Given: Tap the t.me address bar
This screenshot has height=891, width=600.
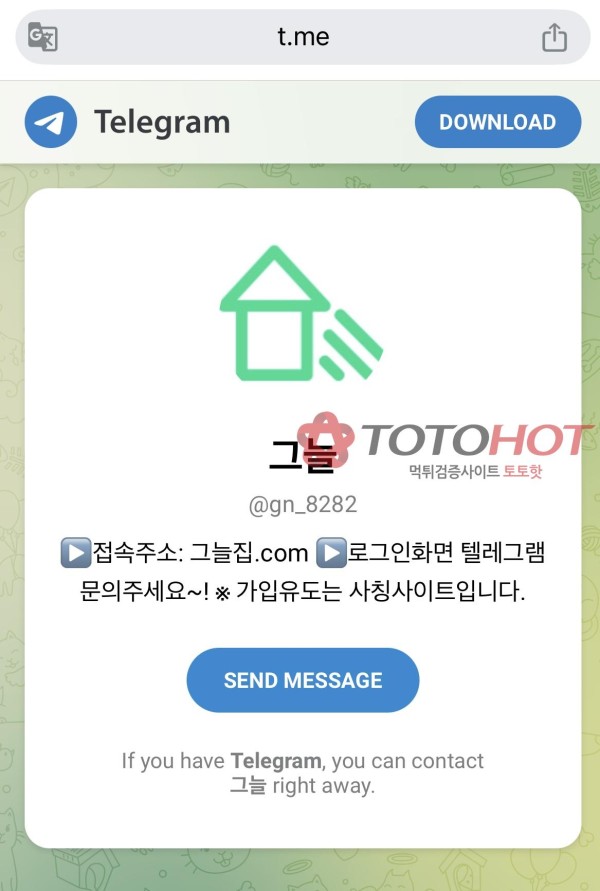Looking at the screenshot, I should coord(302,38).
